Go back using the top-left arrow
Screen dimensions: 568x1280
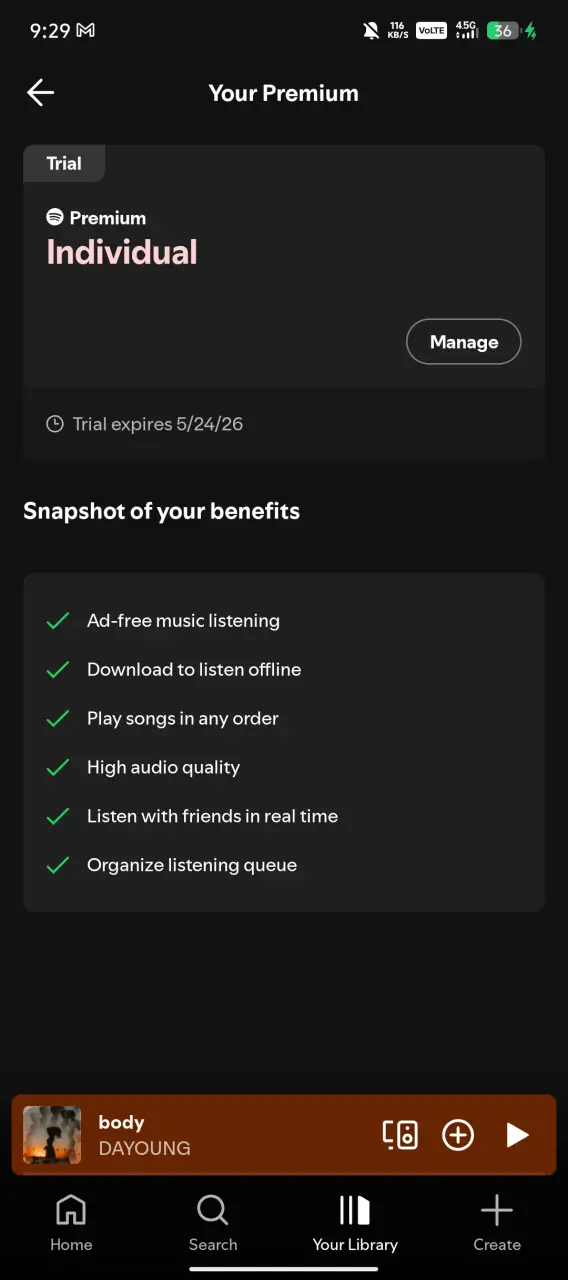40,93
